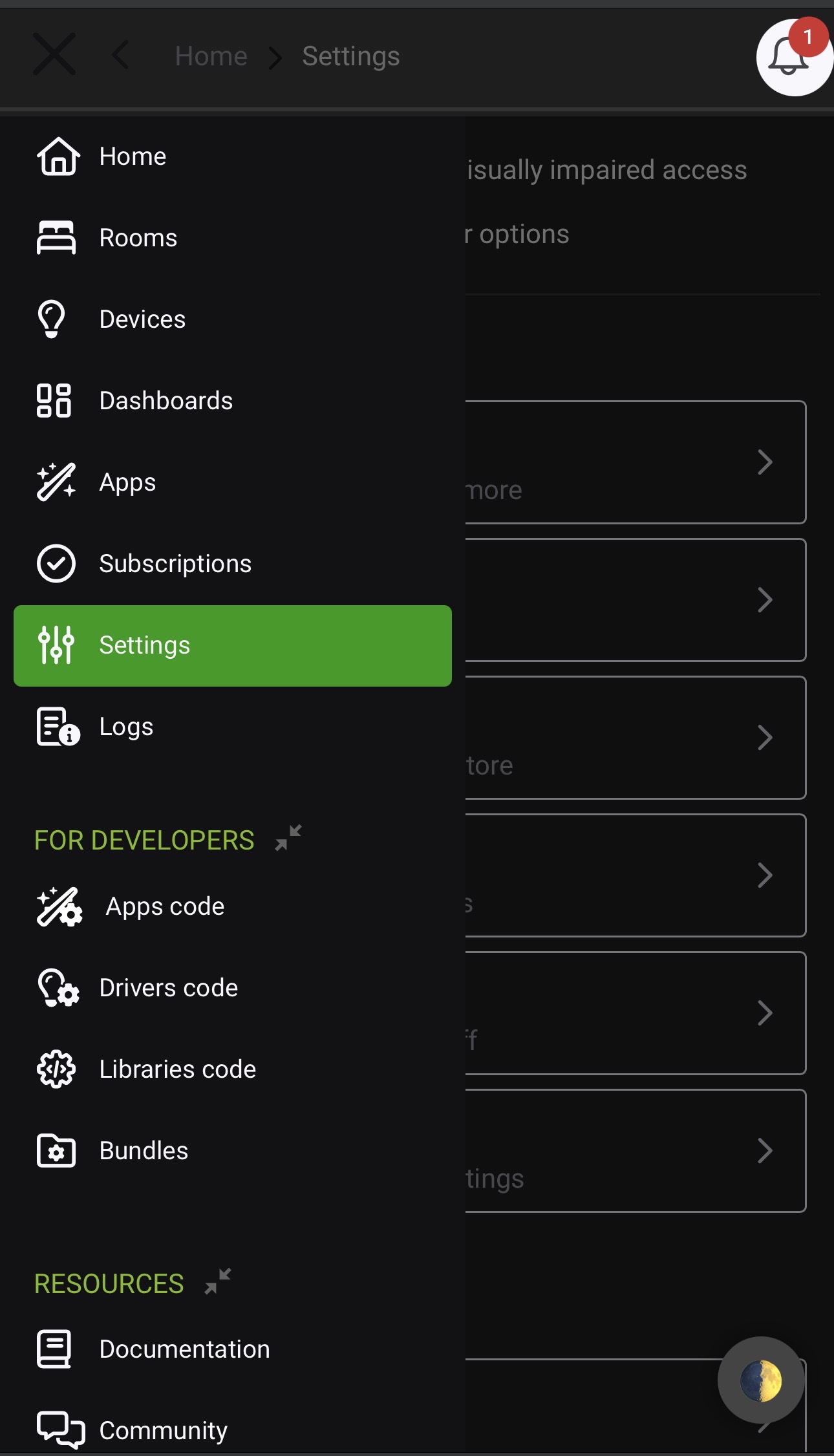Navigate back using the breadcrumb Home
The height and width of the screenshot is (1456, 834).
[x=211, y=56]
